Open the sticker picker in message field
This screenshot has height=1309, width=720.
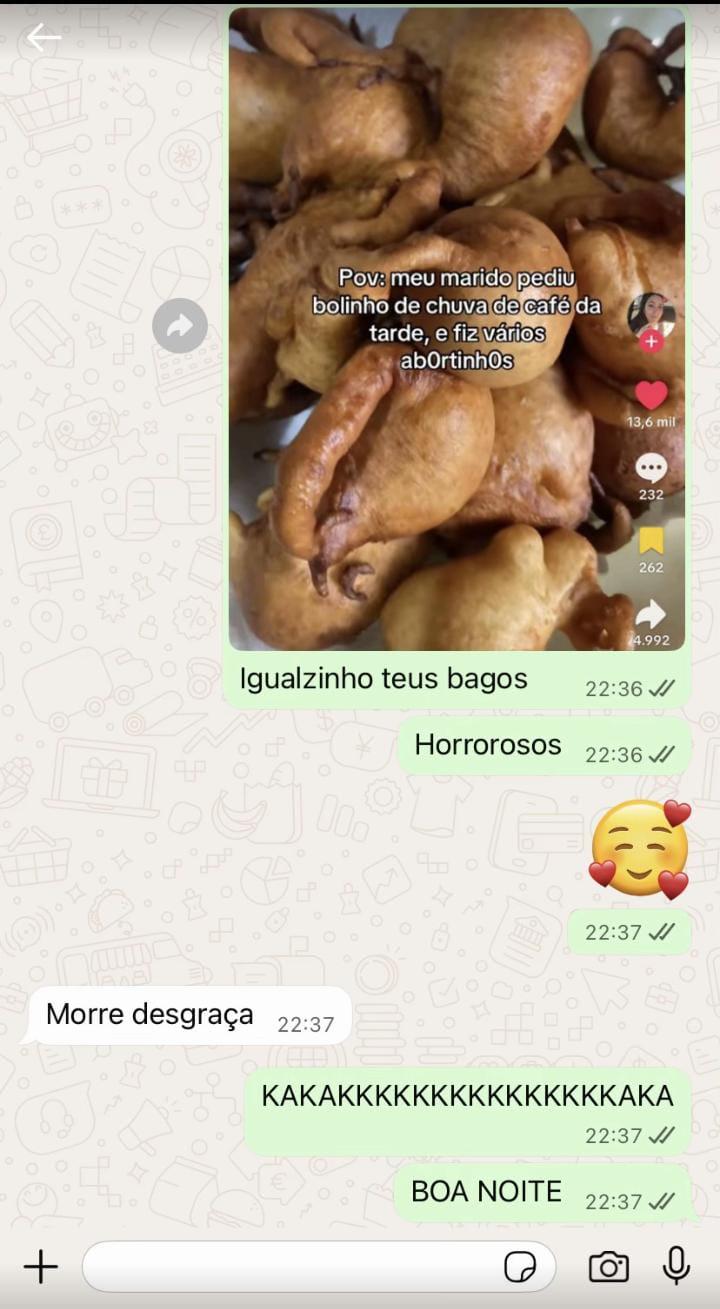(x=520, y=1268)
